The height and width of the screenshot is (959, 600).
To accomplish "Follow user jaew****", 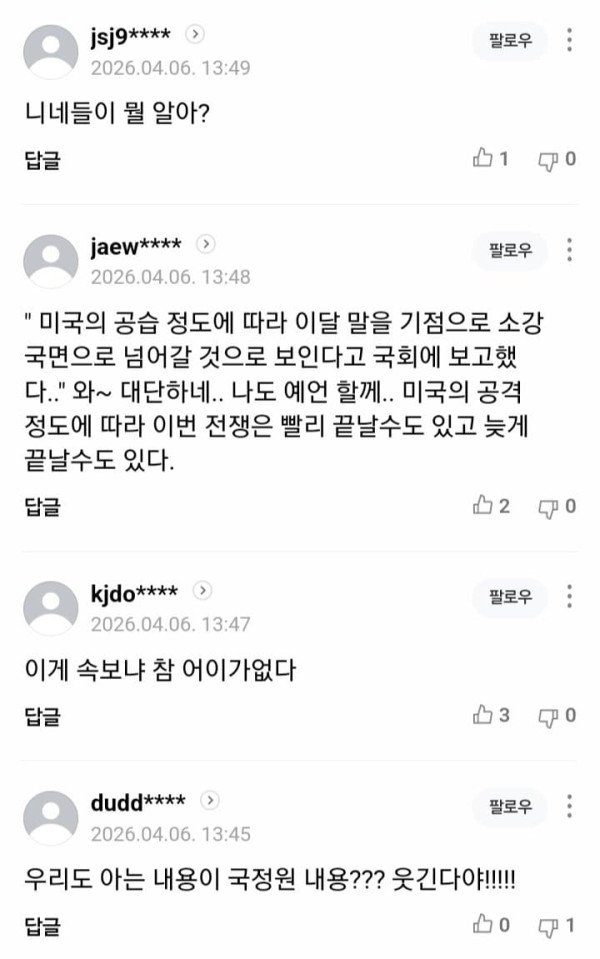I will (510, 249).
